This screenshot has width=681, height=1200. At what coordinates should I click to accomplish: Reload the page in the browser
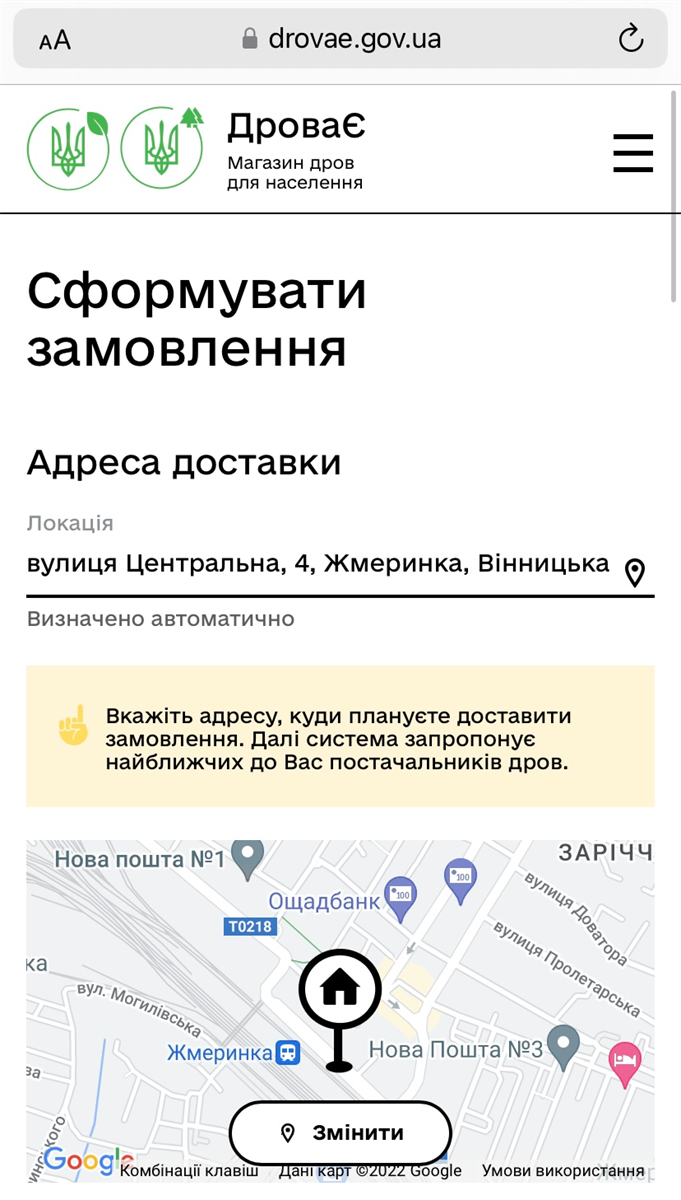[630, 39]
